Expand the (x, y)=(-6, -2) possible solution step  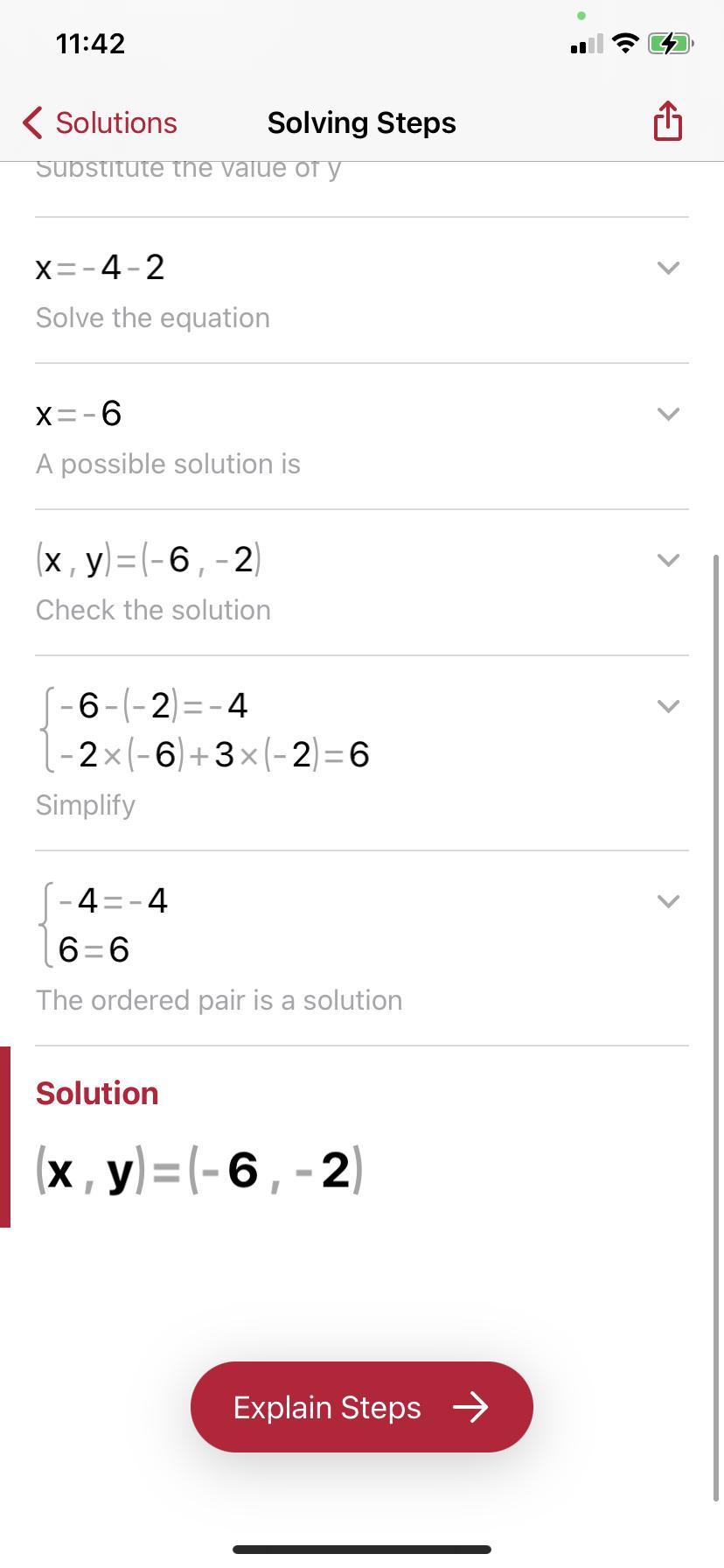pyautogui.click(x=668, y=560)
